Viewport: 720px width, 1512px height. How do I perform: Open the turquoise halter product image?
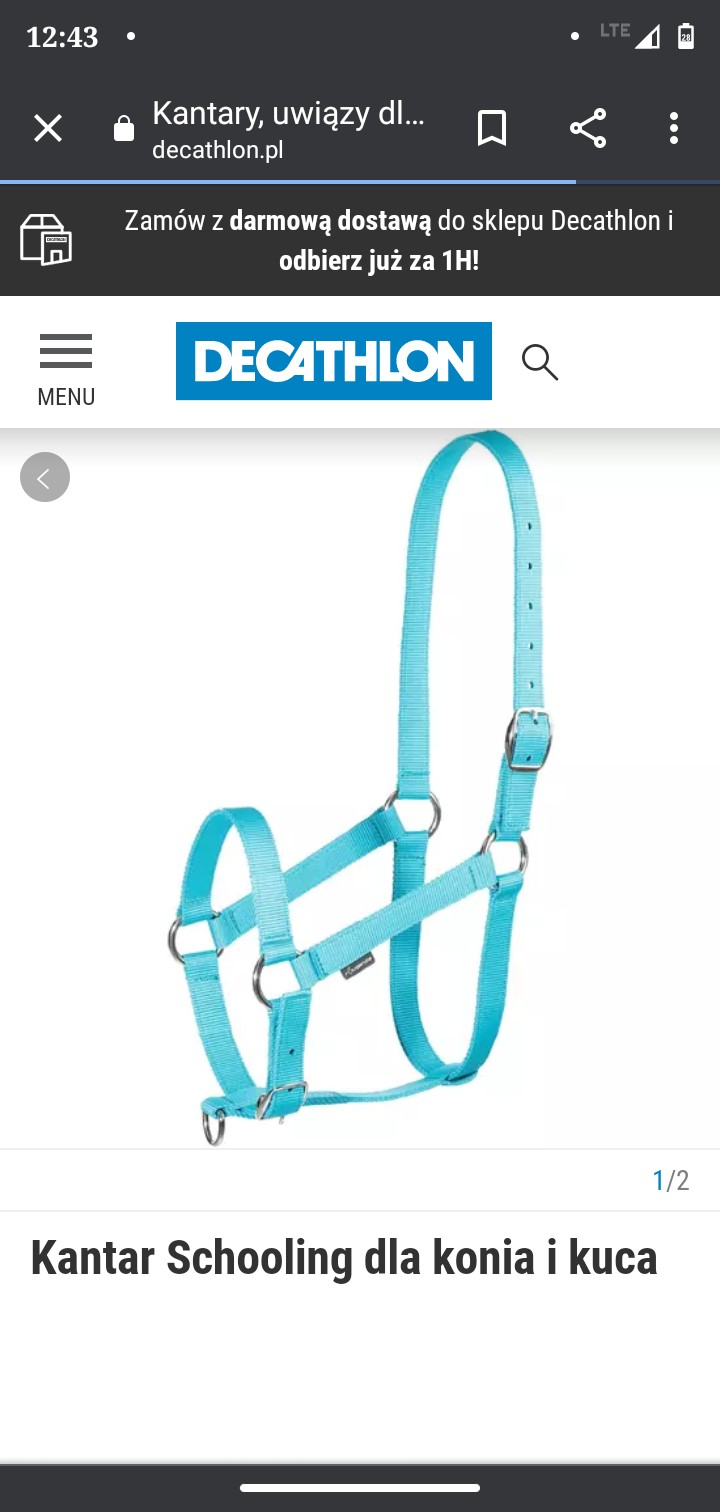(x=360, y=790)
